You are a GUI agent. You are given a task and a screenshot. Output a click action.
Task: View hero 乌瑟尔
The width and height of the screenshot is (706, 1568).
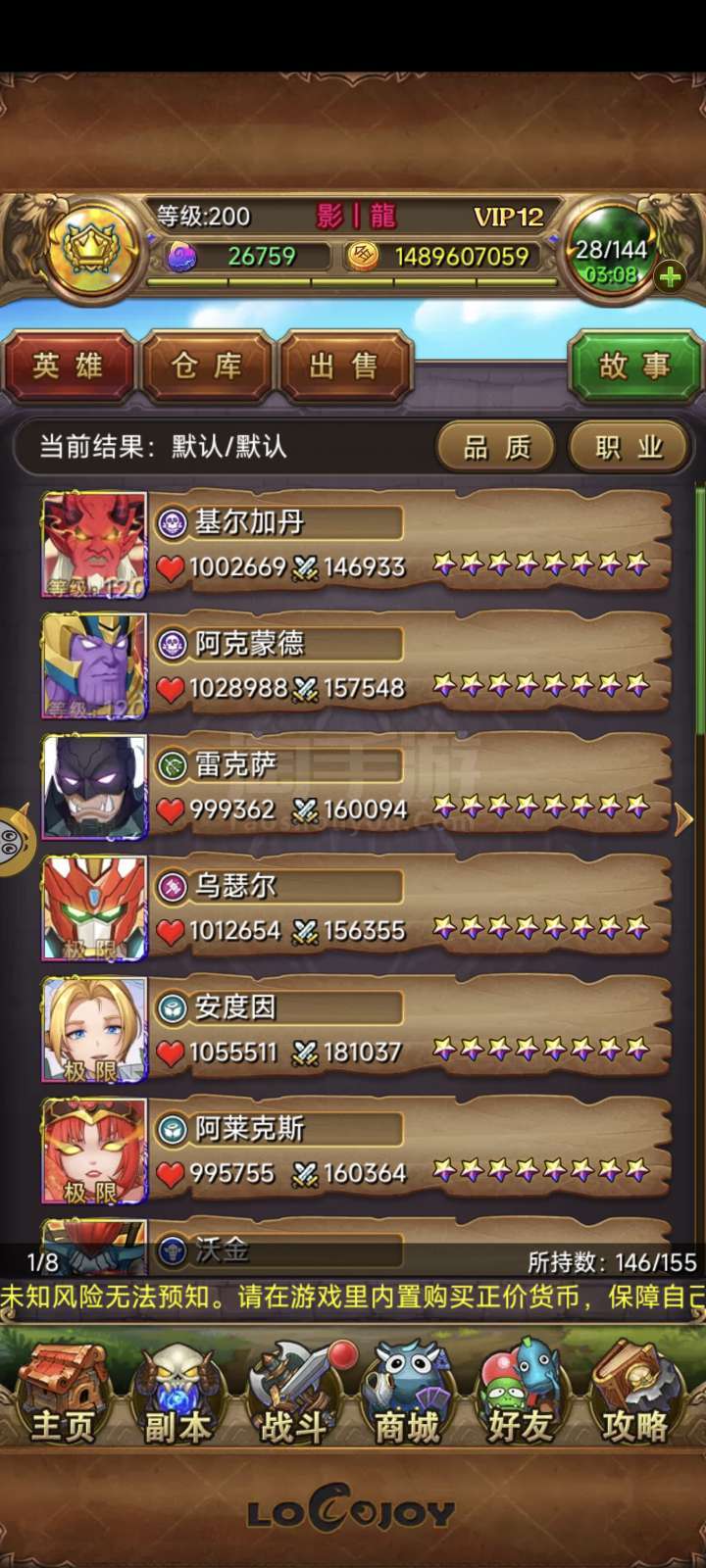[x=357, y=909]
